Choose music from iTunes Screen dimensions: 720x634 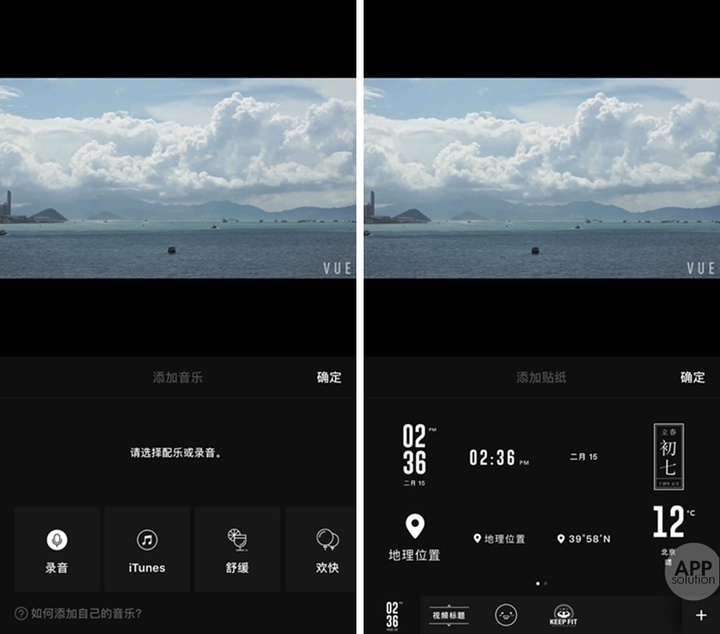pyautogui.click(x=147, y=549)
